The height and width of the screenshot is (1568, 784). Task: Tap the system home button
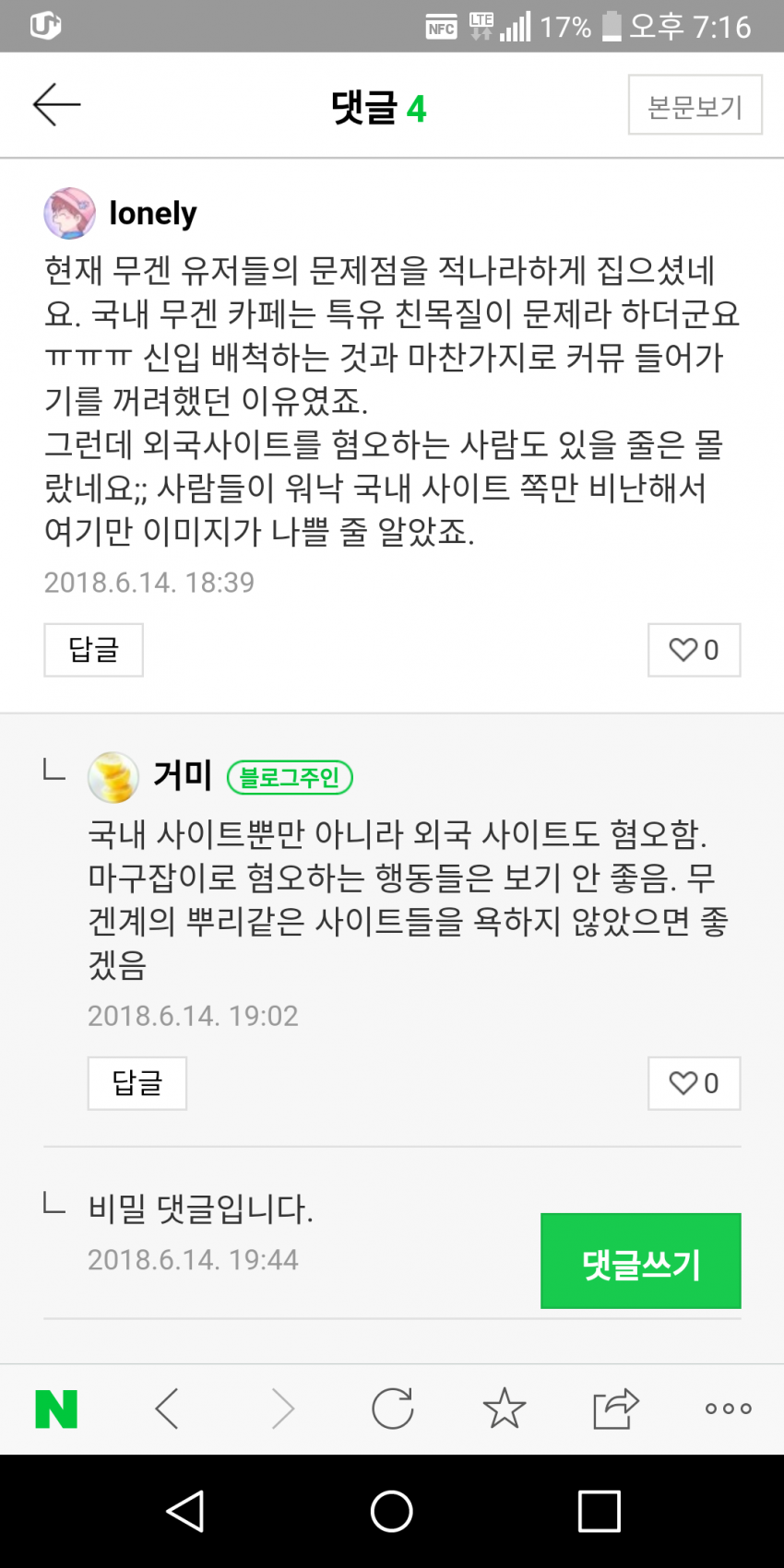coord(391,1512)
